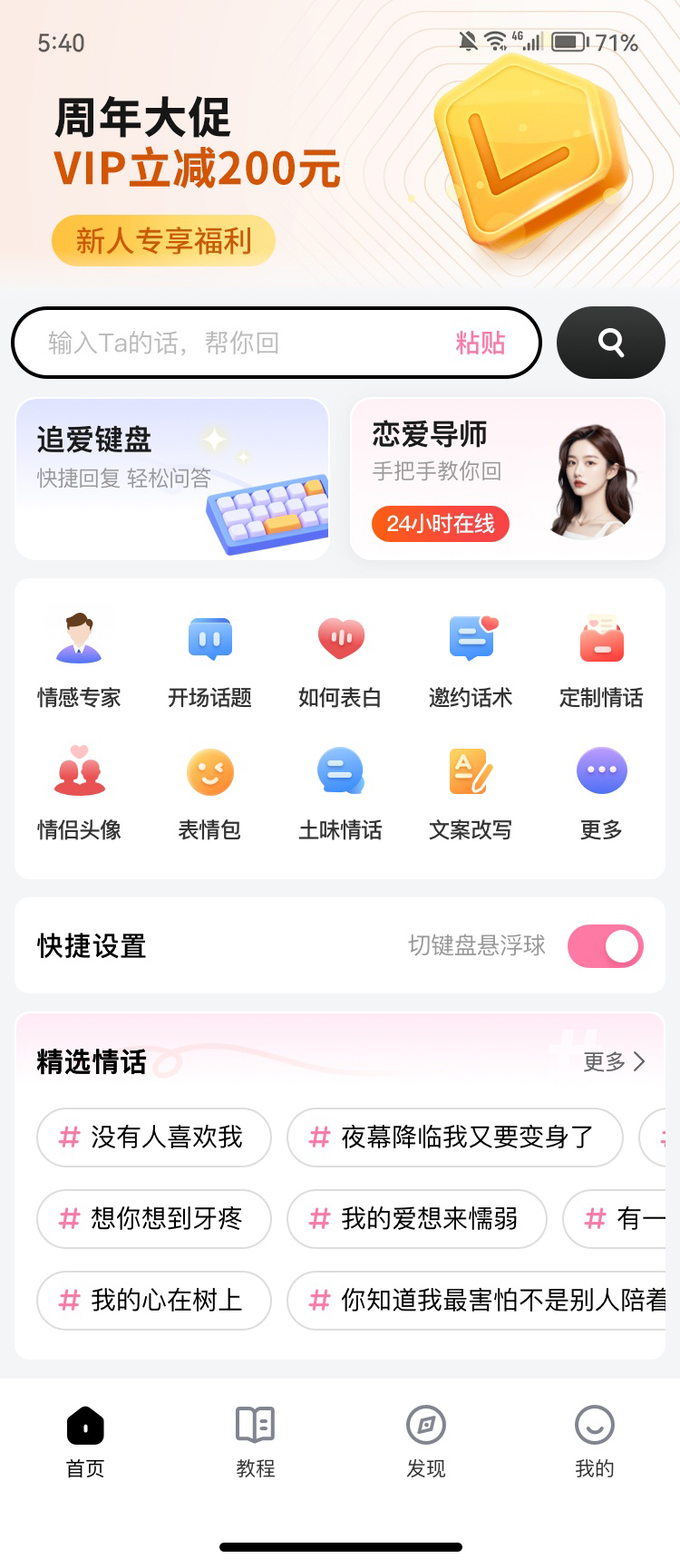The height and width of the screenshot is (1568, 680).
Task: Open the 恋爱导师 card
Action: click(x=508, y=479)
